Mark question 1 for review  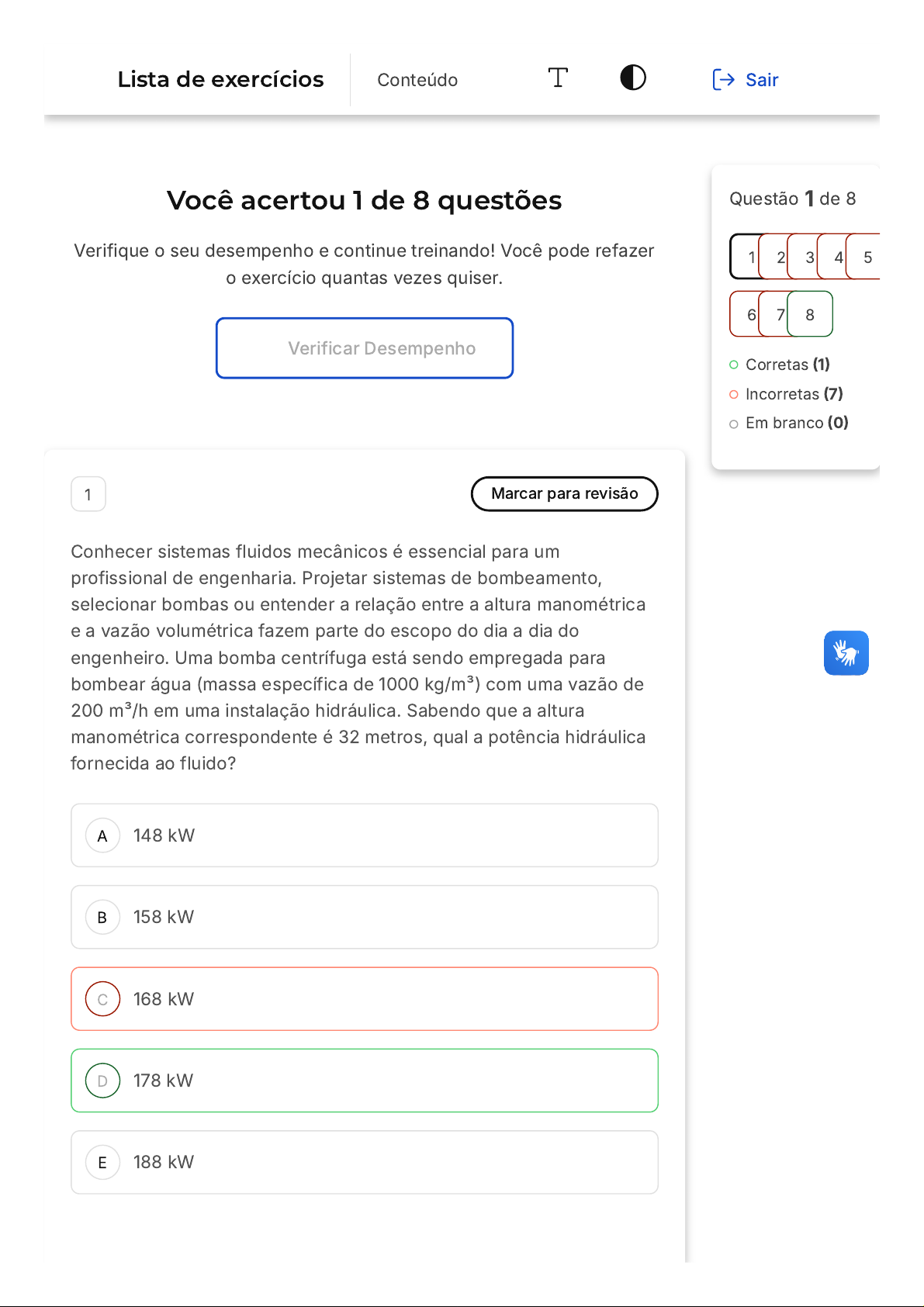(564, 494)
